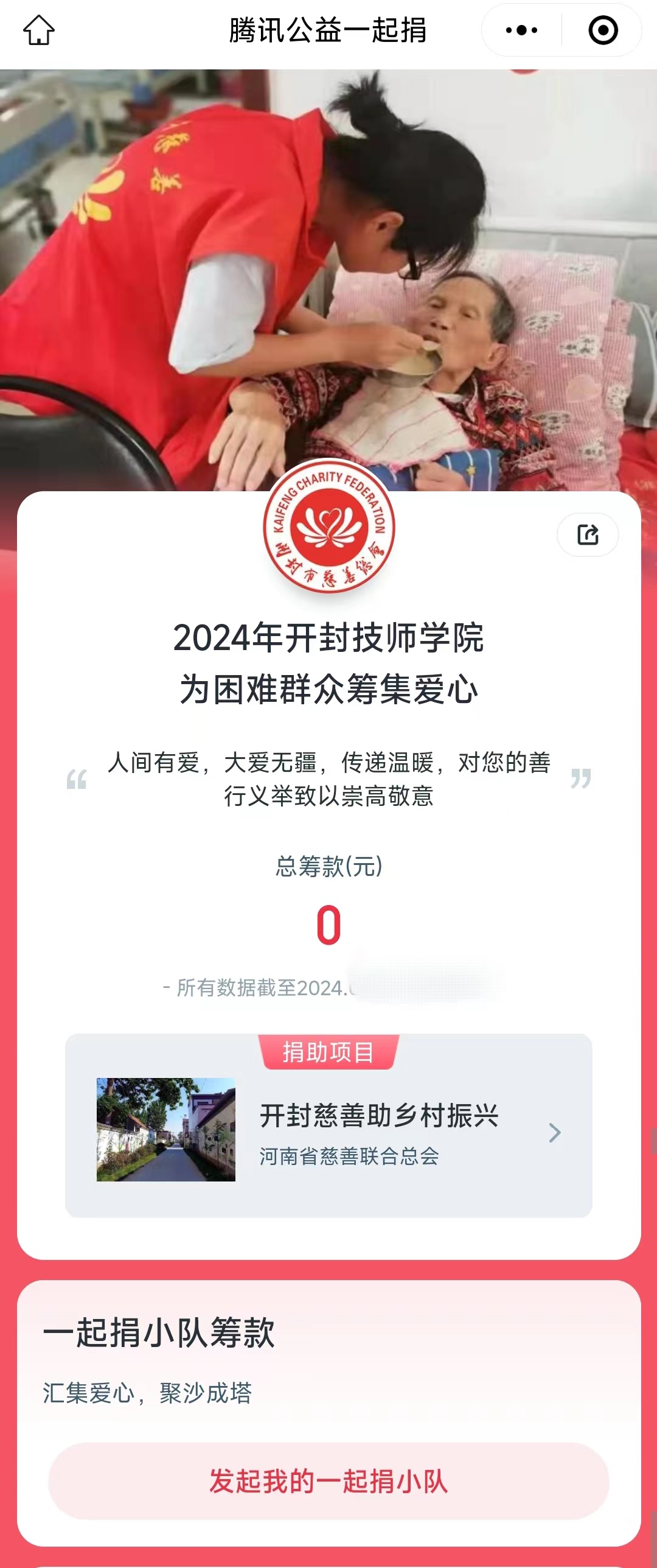Tap 发起我的一起捐小队 button
657x1568 pixels.
click(328, 1482)
